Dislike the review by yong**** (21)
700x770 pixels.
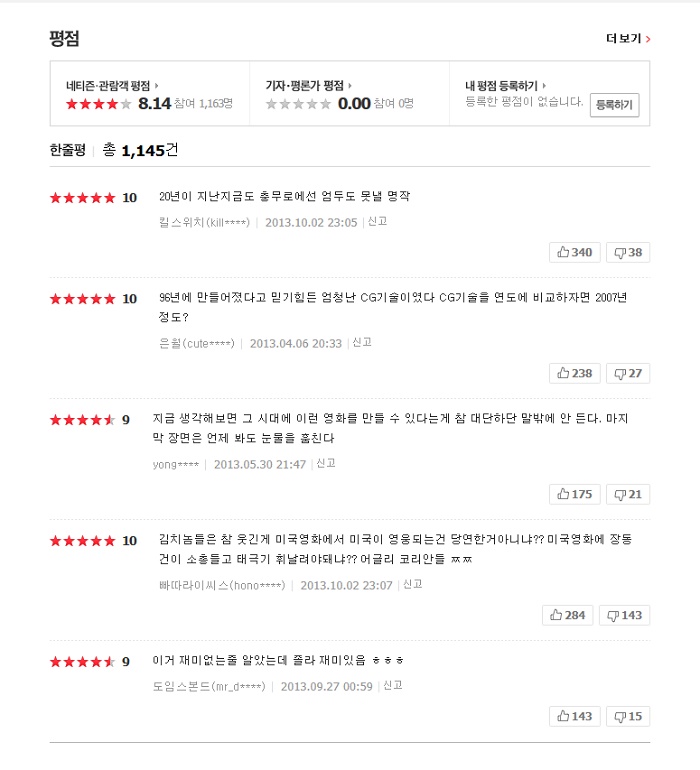click(628, 494)
